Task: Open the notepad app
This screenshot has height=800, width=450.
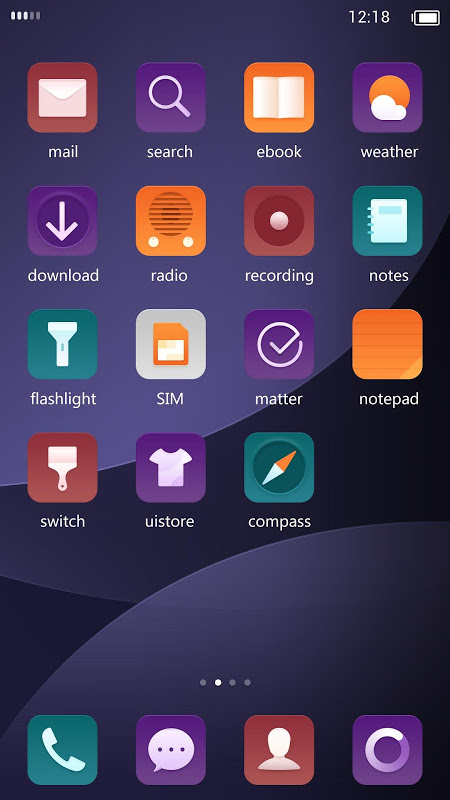Action: 387,344
